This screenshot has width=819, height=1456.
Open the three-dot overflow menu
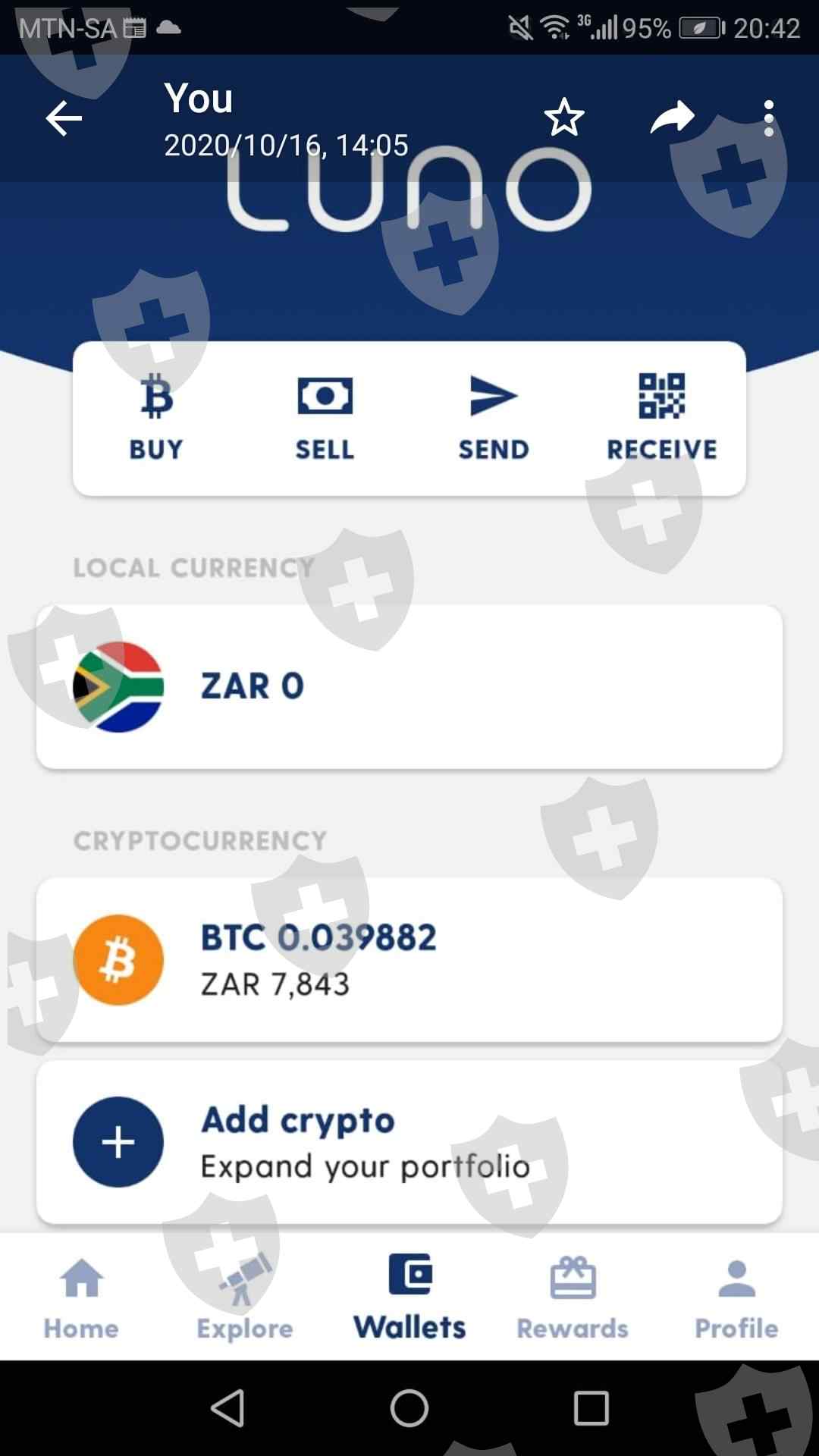(769, 118)
